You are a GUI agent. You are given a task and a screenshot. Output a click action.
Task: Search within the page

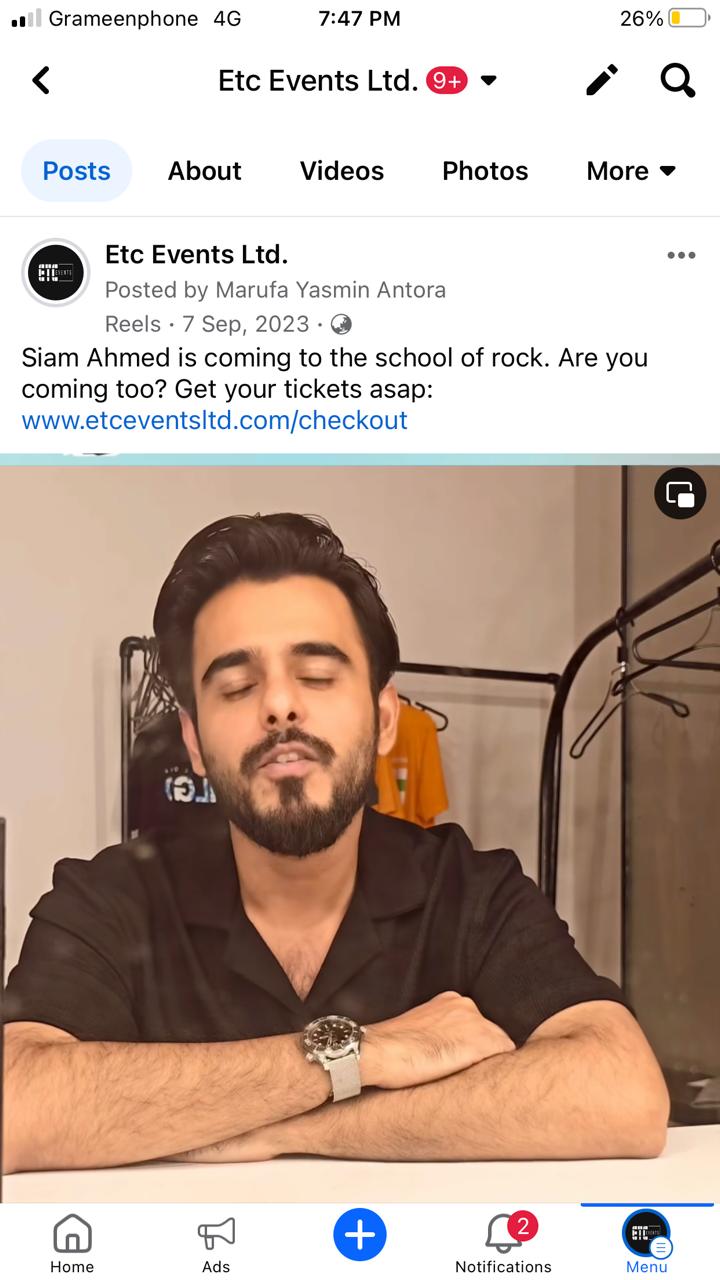(x=677, y=80)
